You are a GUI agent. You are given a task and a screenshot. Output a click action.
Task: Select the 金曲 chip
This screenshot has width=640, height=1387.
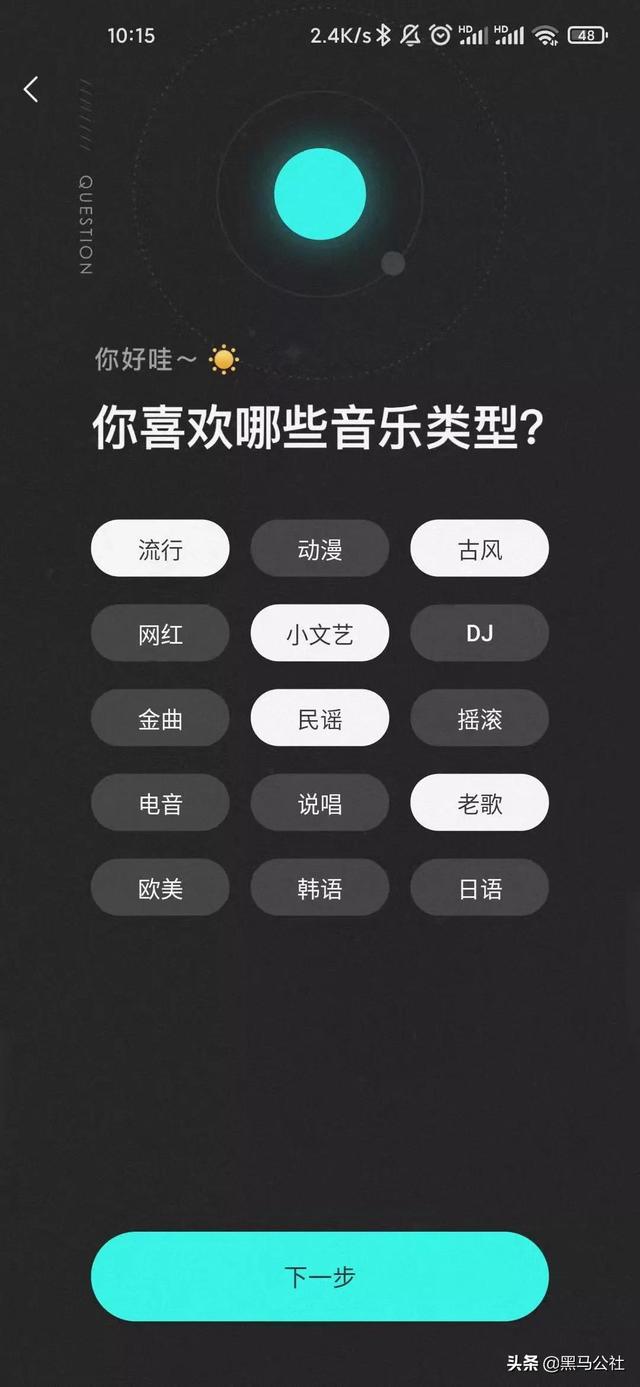click(x=160, y=718)
